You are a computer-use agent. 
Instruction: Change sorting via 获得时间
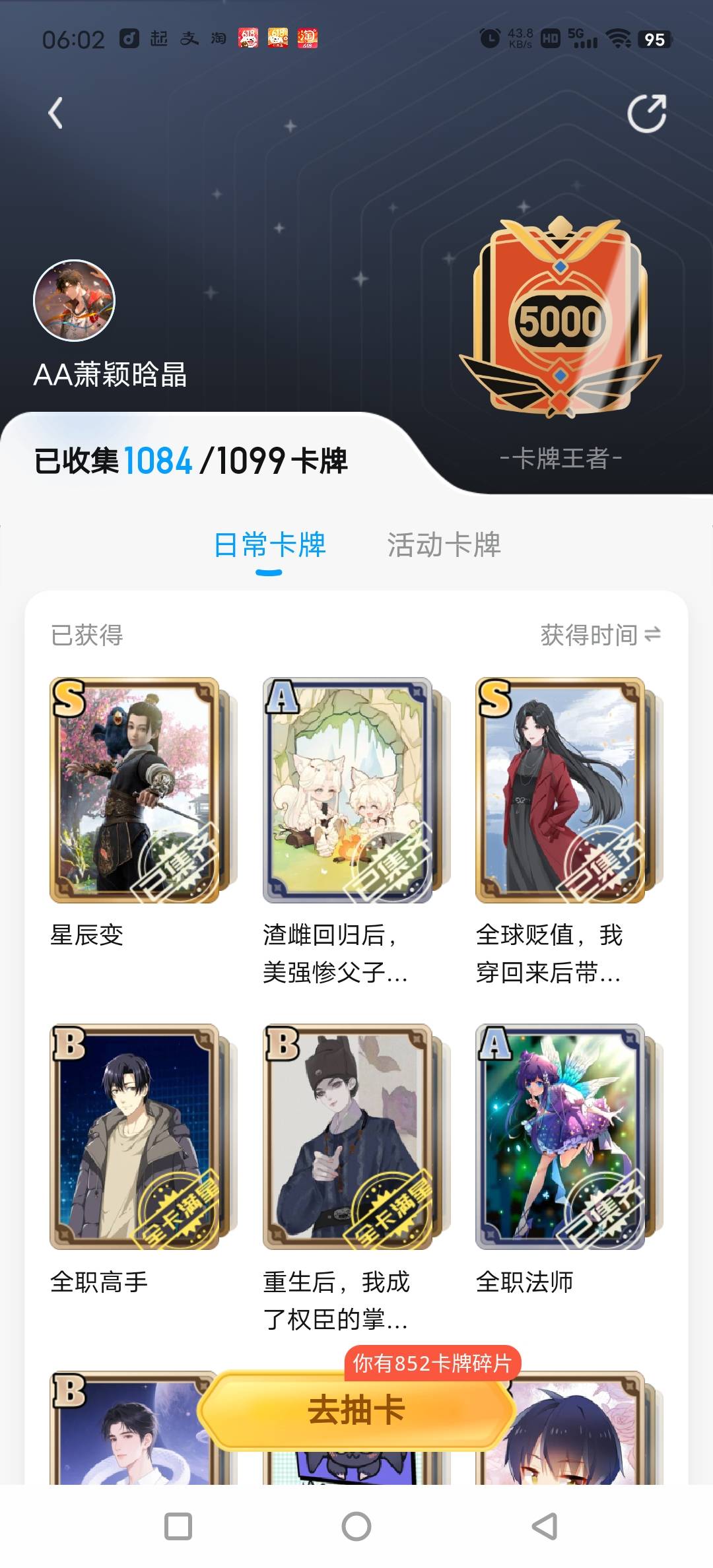[x=600, y=635]
